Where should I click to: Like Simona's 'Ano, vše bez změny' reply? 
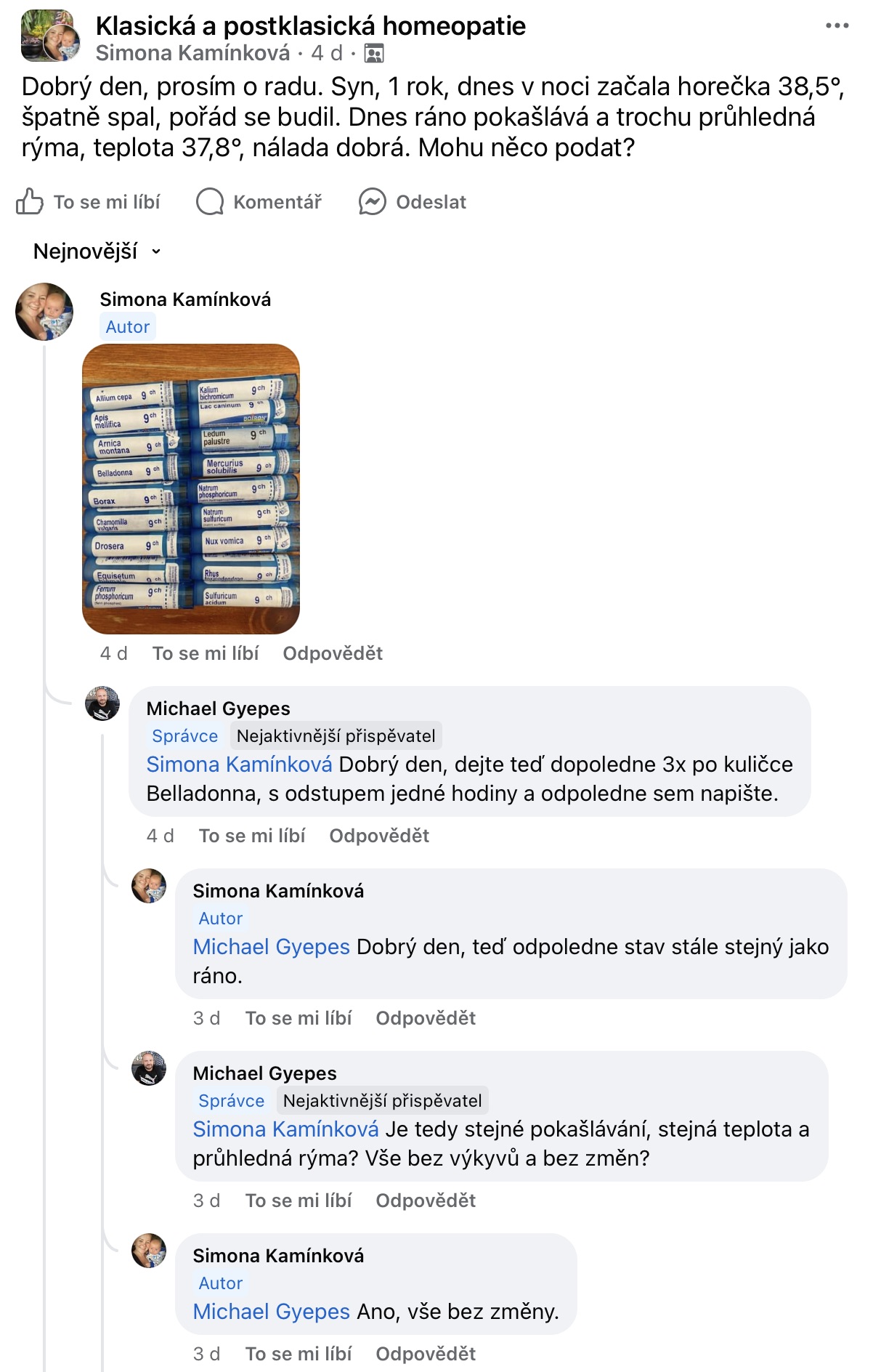pos(299,1354)
